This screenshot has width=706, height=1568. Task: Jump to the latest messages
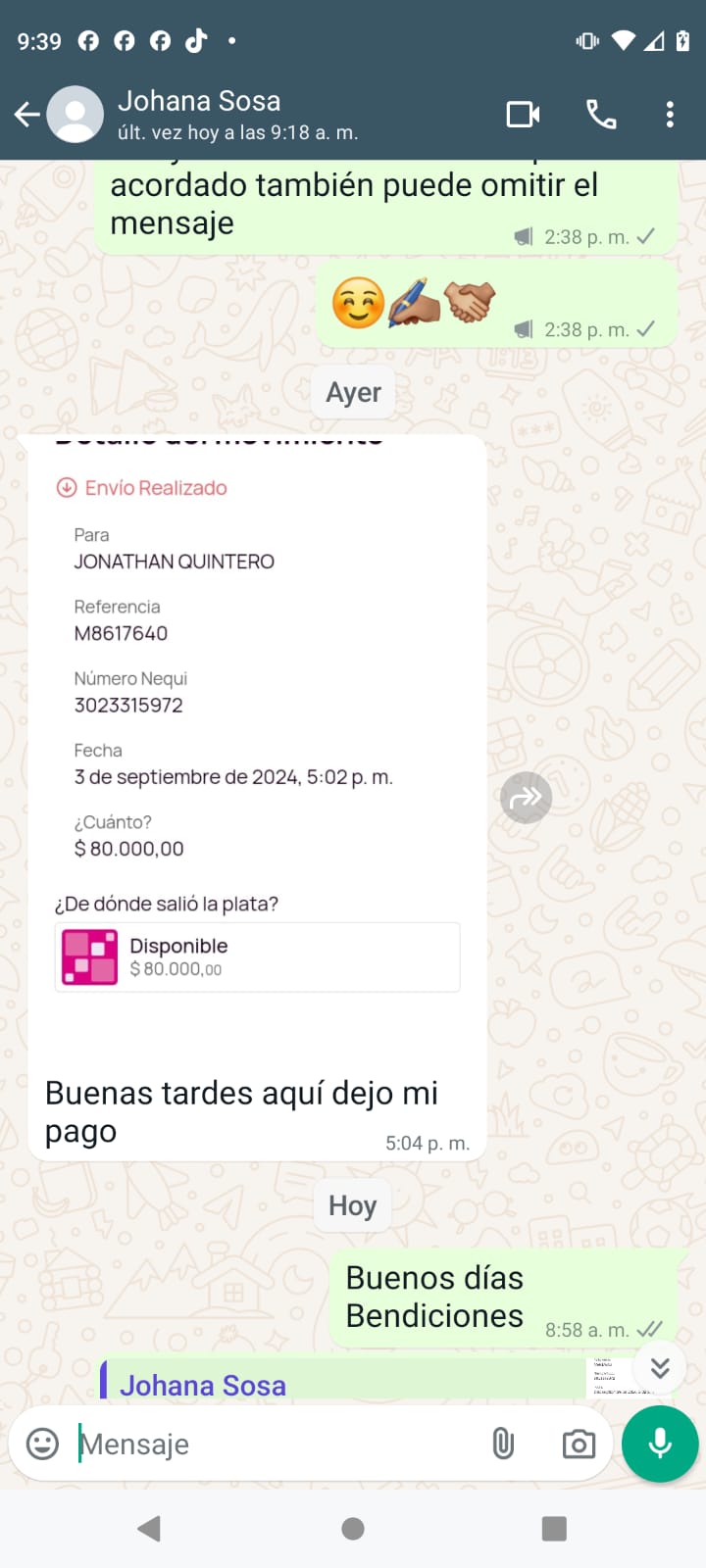tap(660, 1367)
